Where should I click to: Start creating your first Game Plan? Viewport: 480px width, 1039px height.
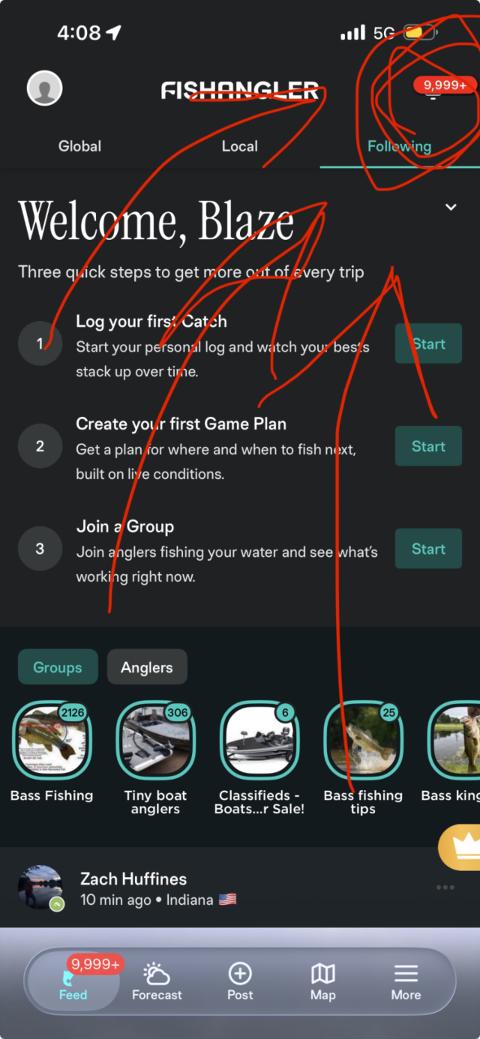(428, 446)
